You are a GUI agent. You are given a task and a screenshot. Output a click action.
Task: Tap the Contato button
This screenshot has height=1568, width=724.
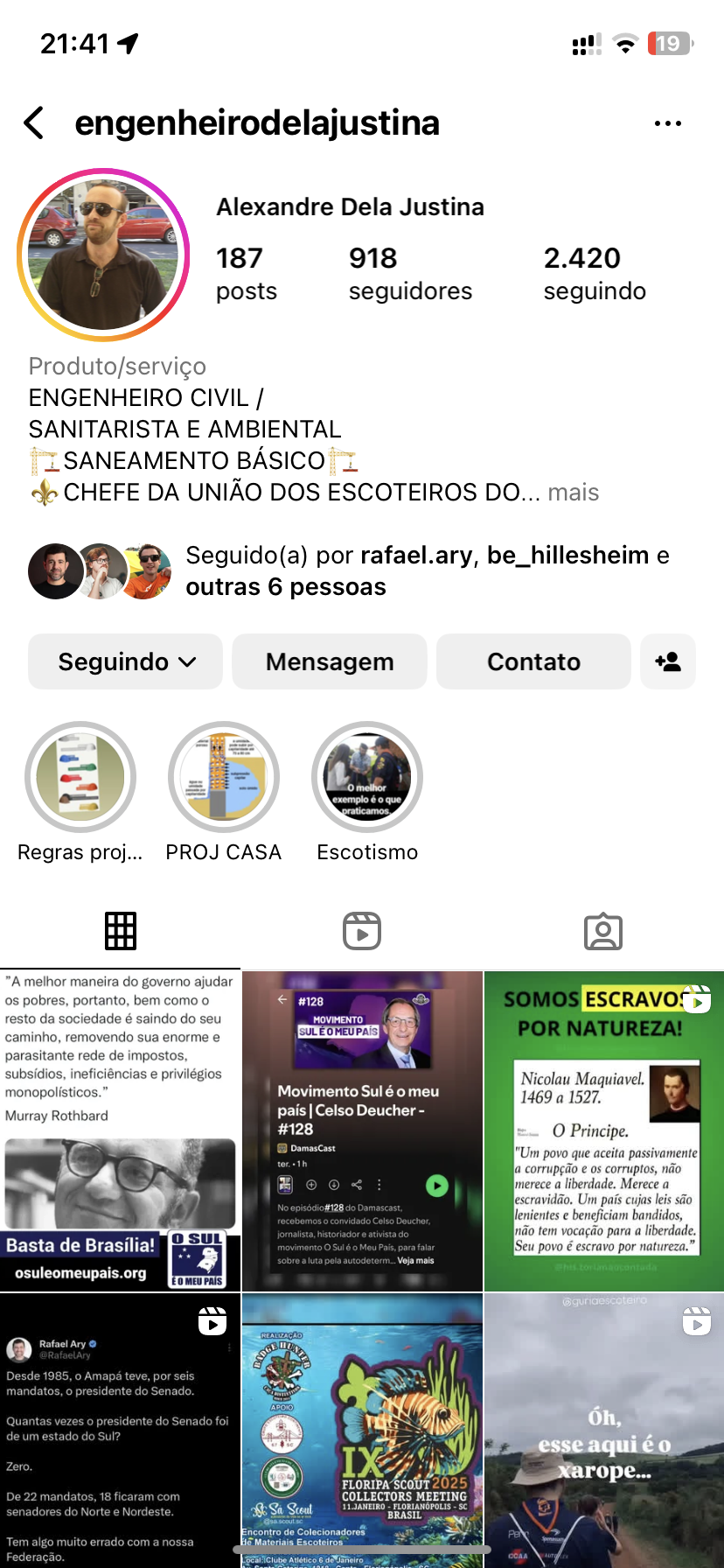coord(533,661)
